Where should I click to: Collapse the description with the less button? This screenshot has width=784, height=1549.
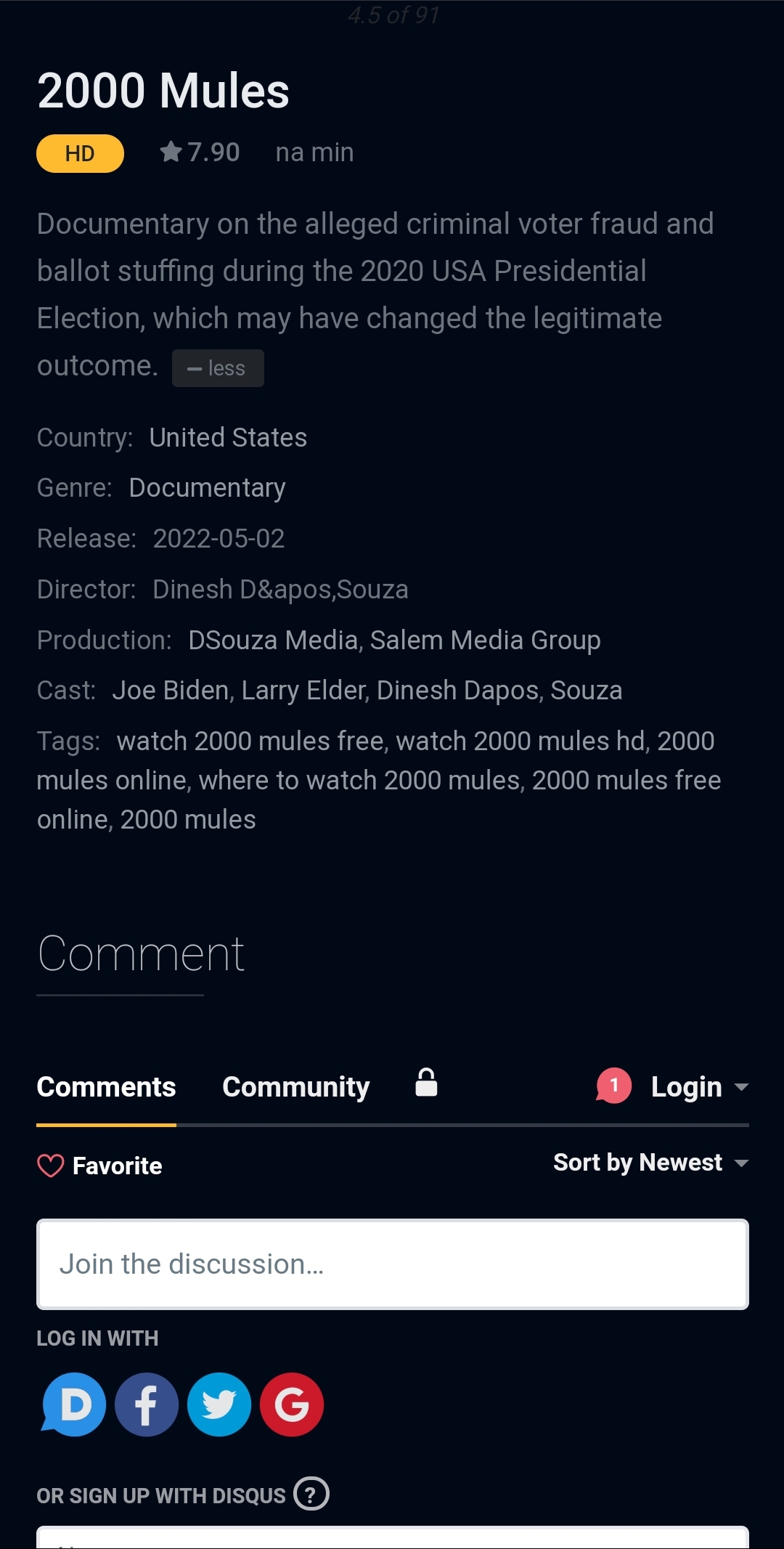(x=217, y=368)
